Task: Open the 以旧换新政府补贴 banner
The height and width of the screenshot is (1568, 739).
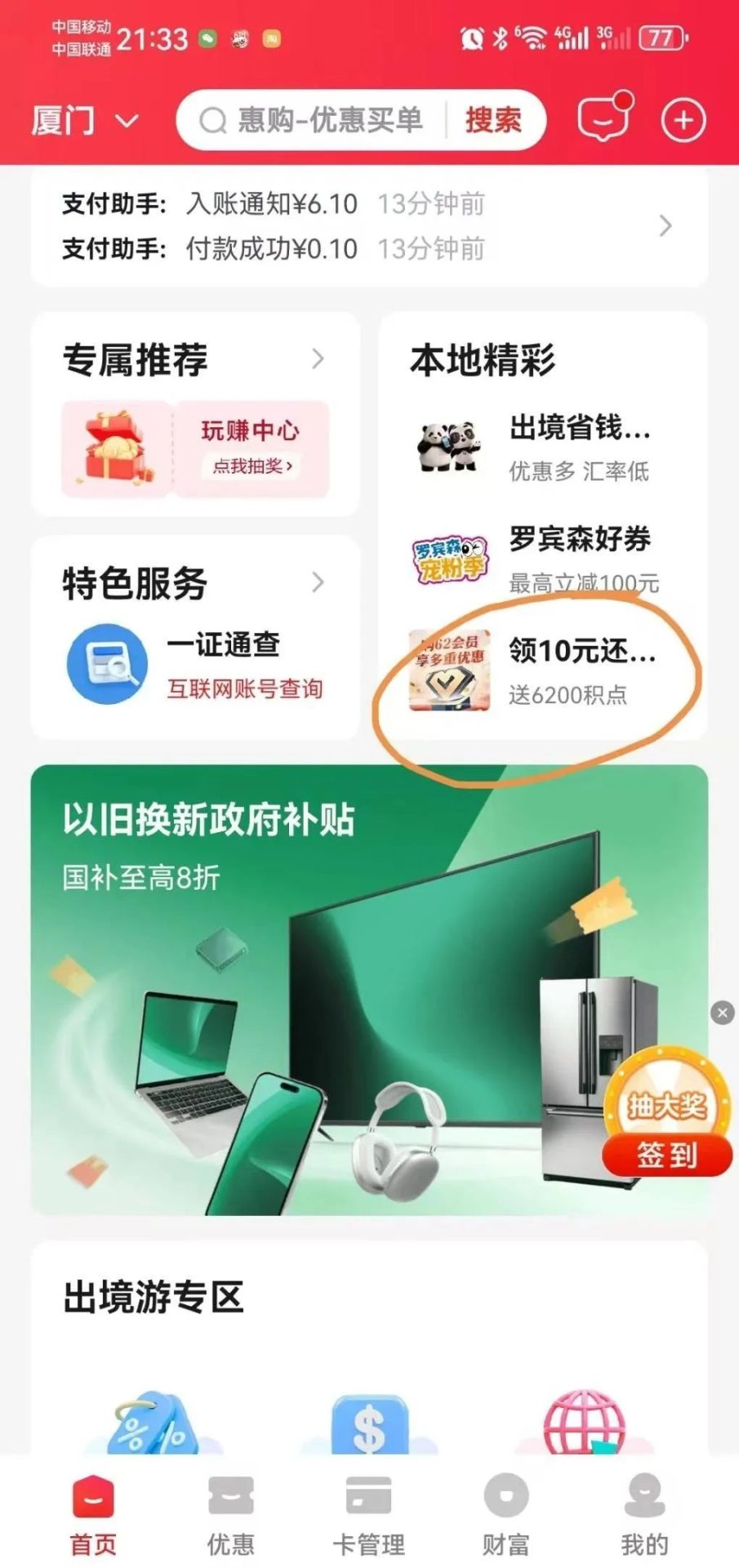Action: (x=369, y=989)
